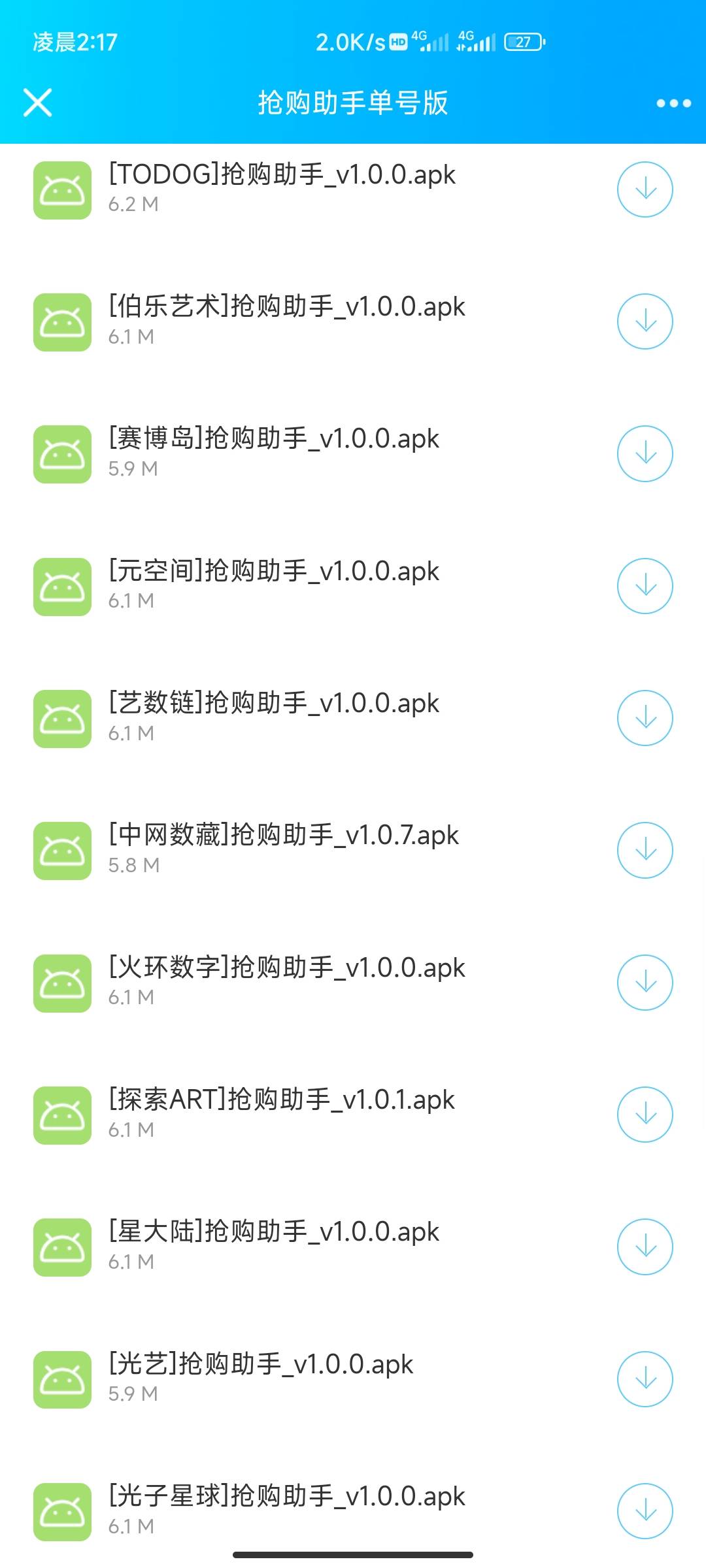Download the [中网数藏]抢购助手 v1.0.7 apk
This screenshot has width=706, height=1568.
[x=645, y=850]
